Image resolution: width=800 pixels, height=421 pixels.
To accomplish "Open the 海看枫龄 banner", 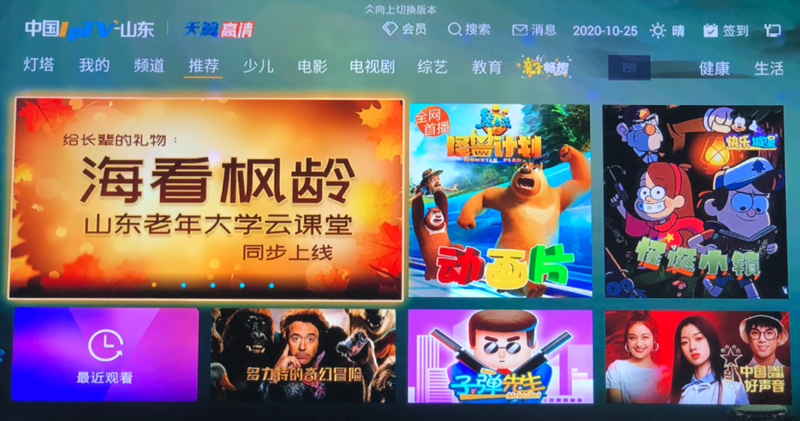I will click(x=206, y=197).
